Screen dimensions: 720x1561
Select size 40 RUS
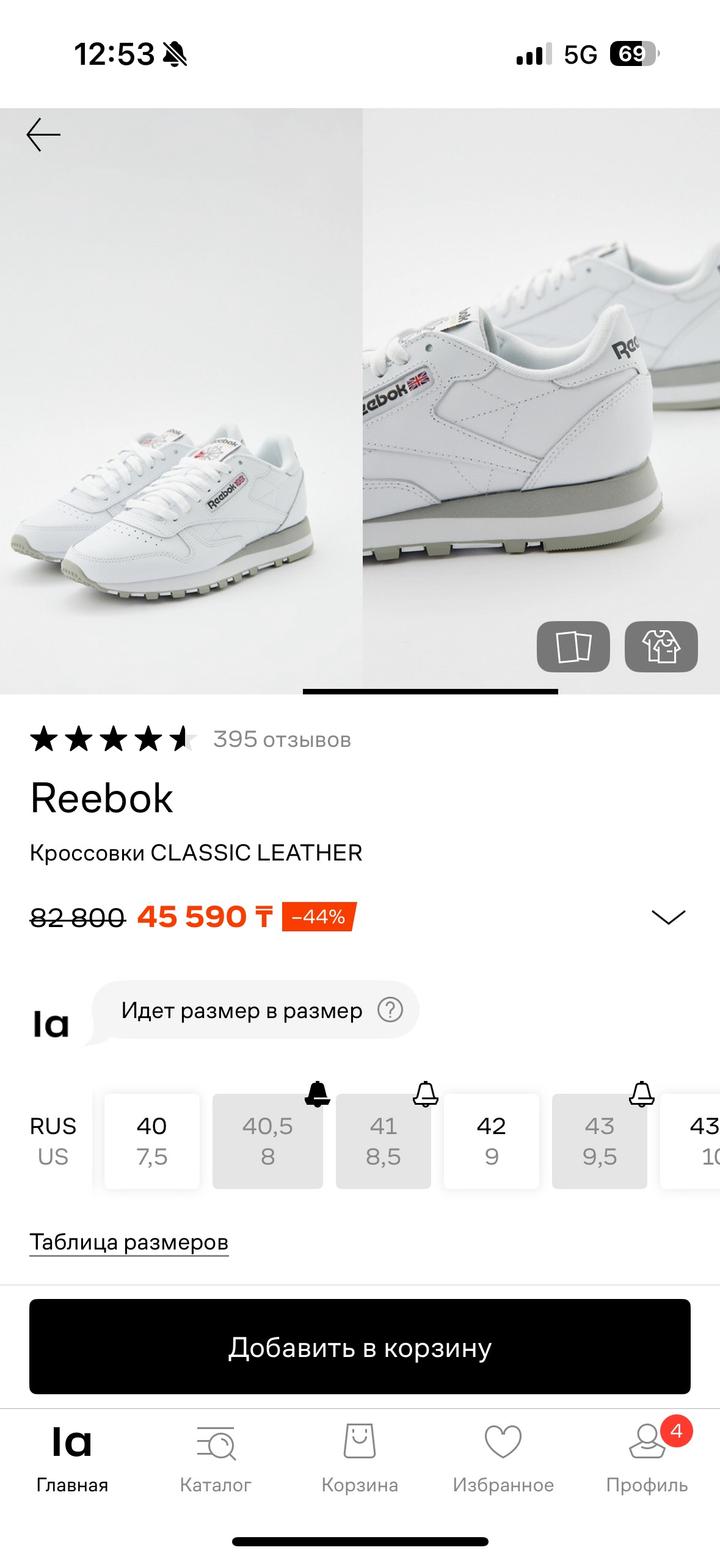[152, 1141]
